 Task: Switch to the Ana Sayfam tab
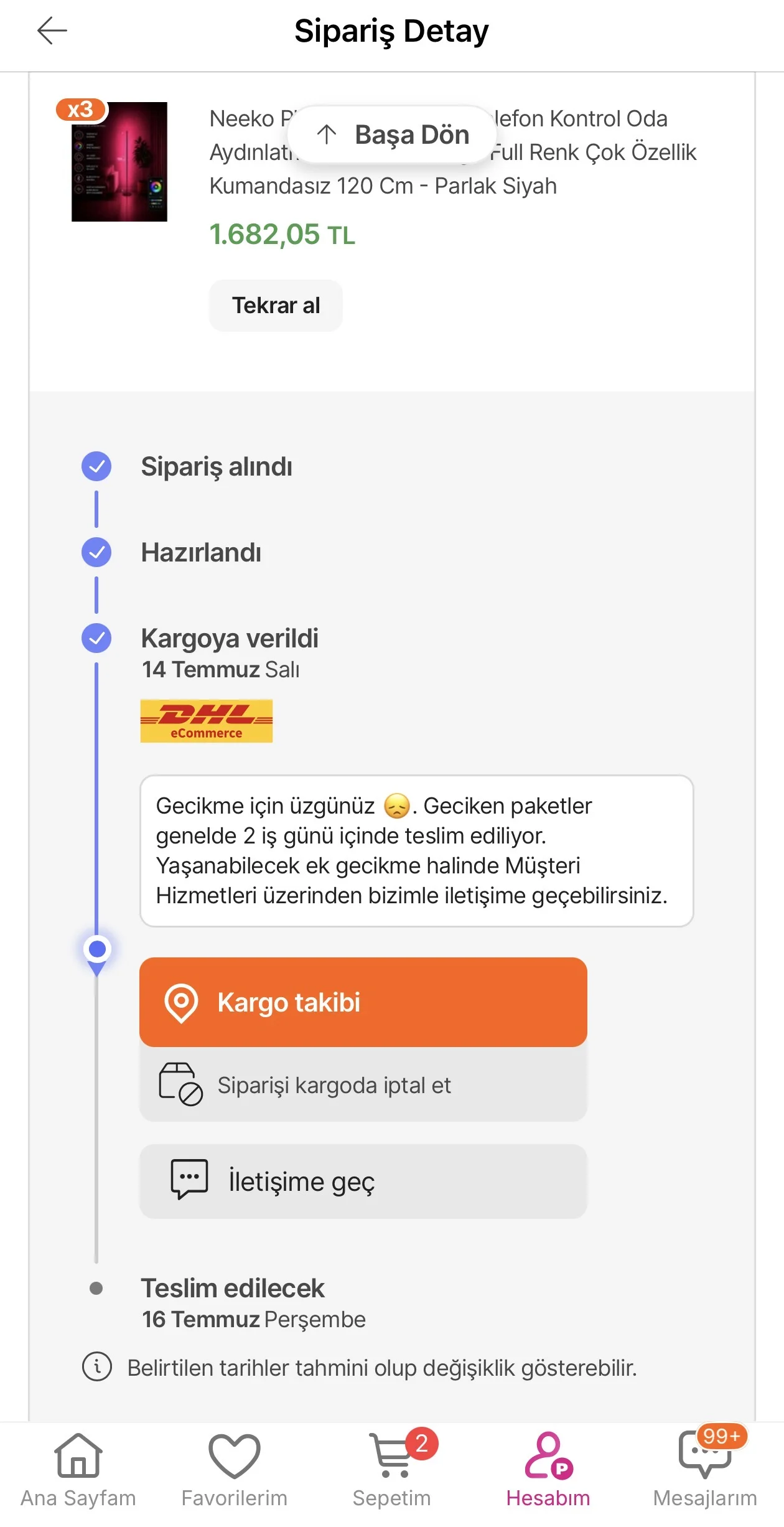[78, 1471]
